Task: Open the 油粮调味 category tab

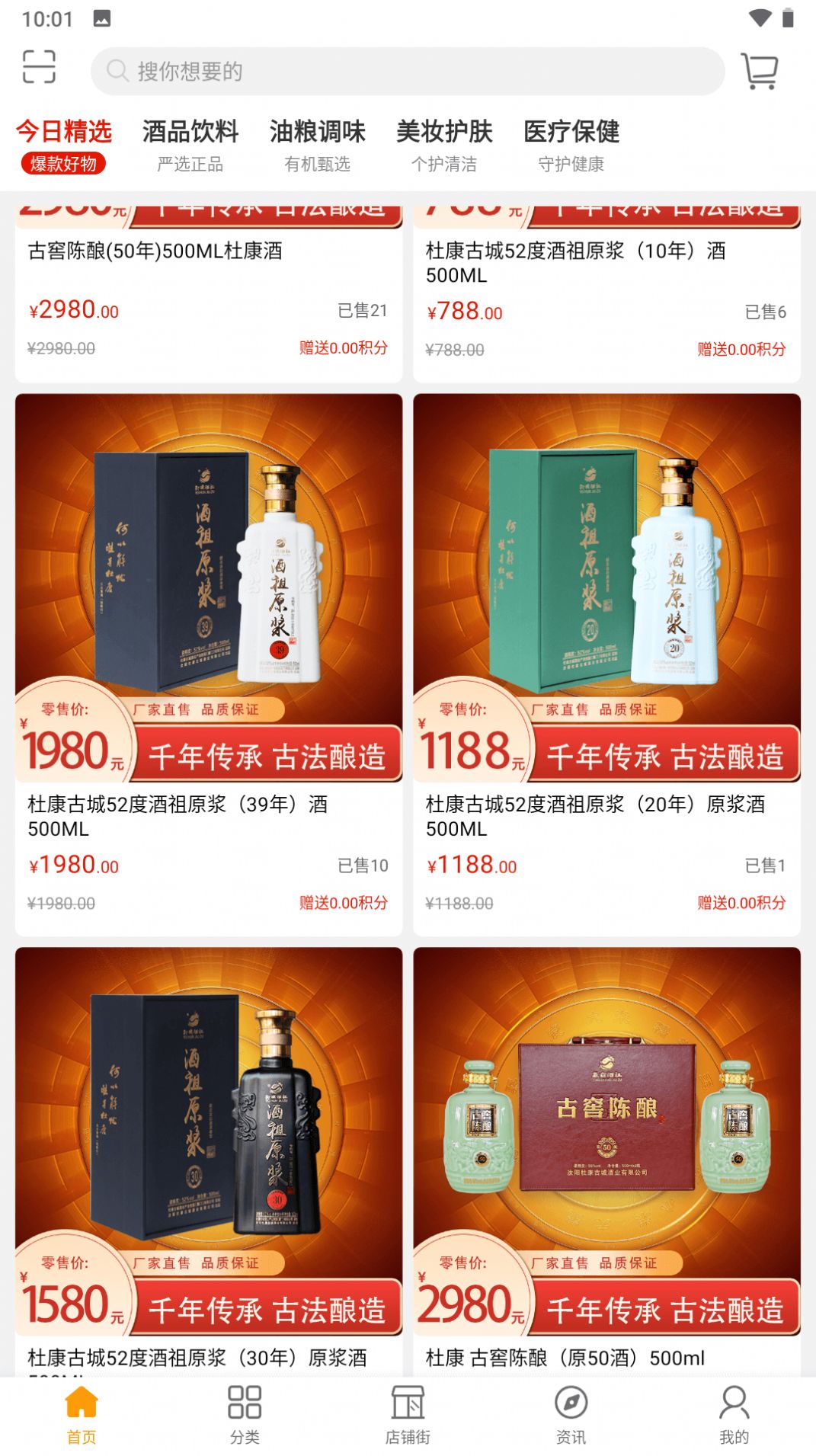Action: 318,132
